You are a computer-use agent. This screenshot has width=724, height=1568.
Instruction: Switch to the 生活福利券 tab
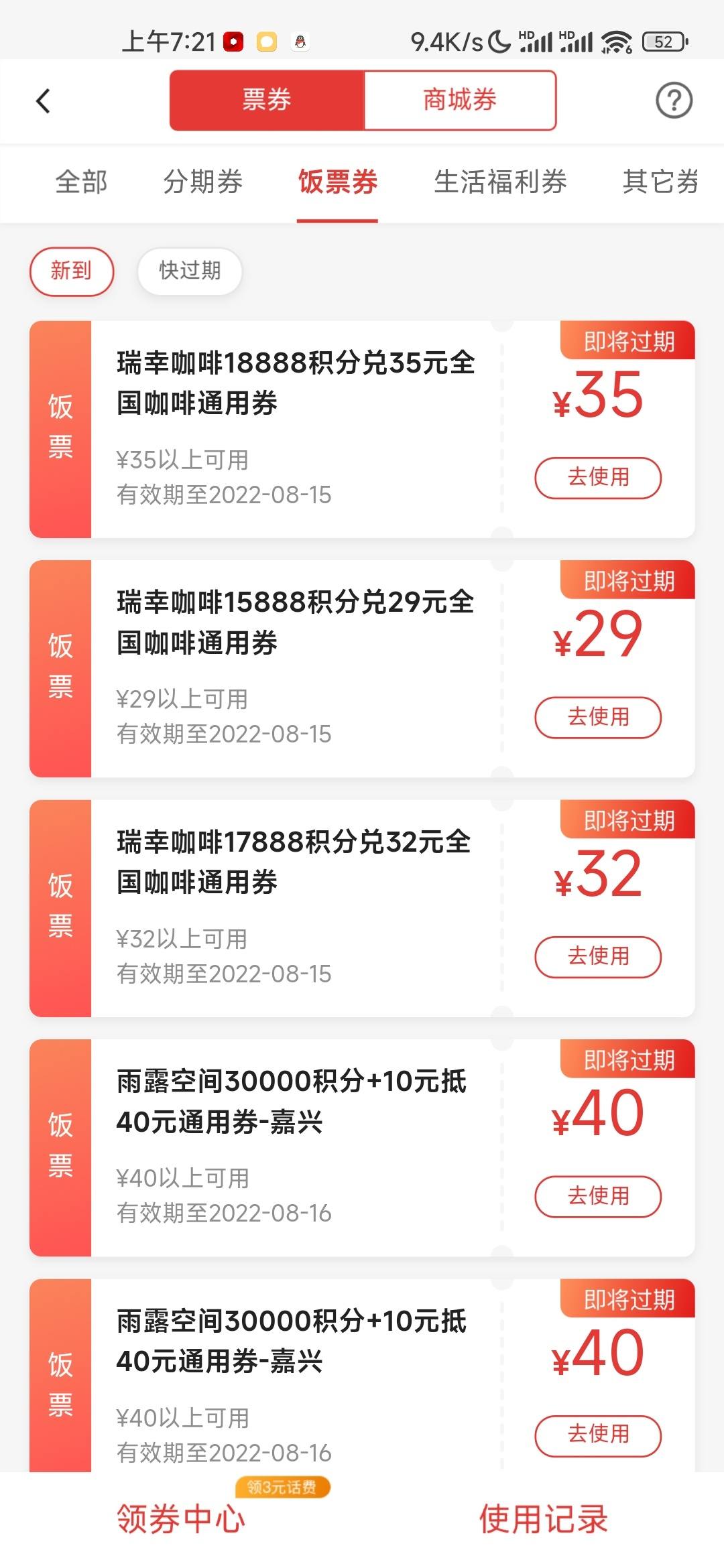coord(500,182)
